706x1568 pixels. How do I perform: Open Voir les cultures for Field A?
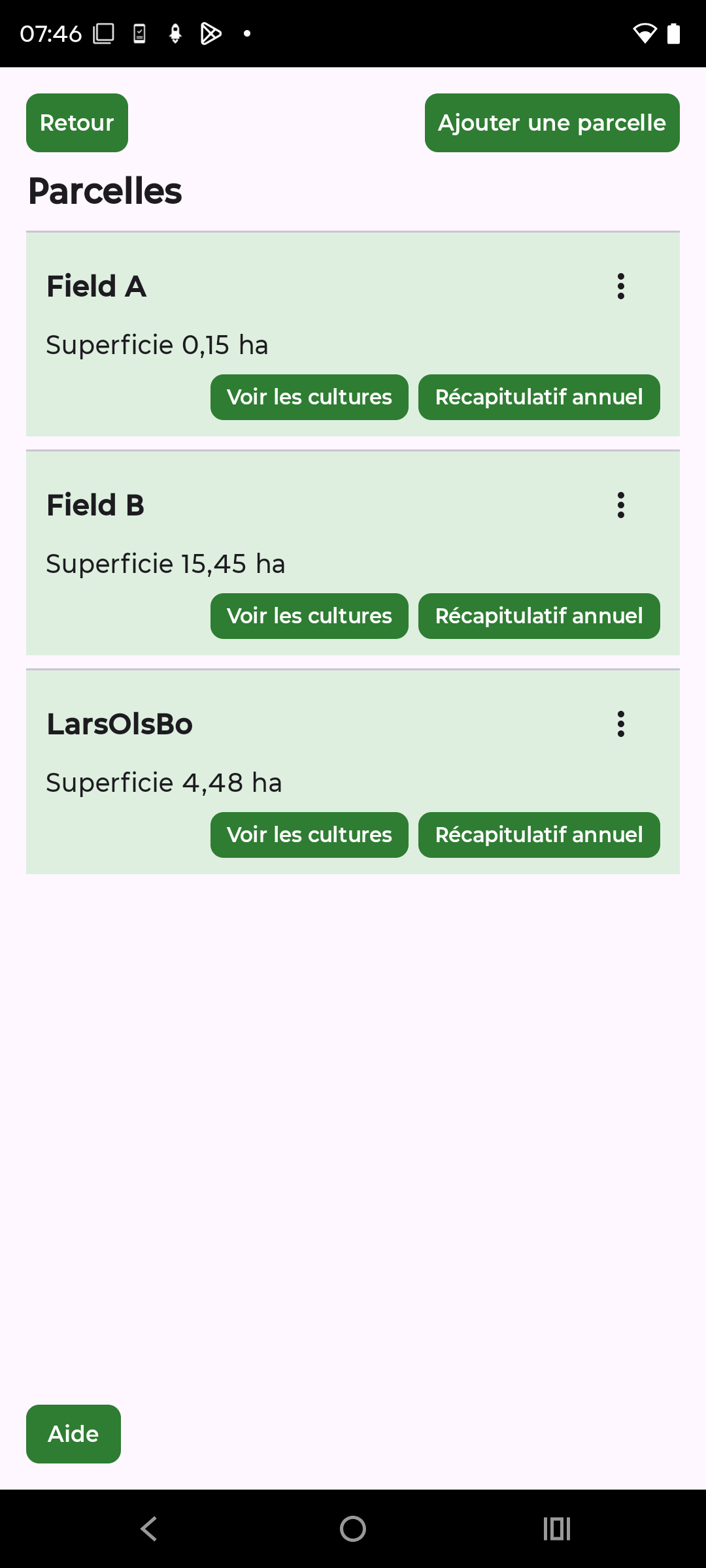pos(309,397)
